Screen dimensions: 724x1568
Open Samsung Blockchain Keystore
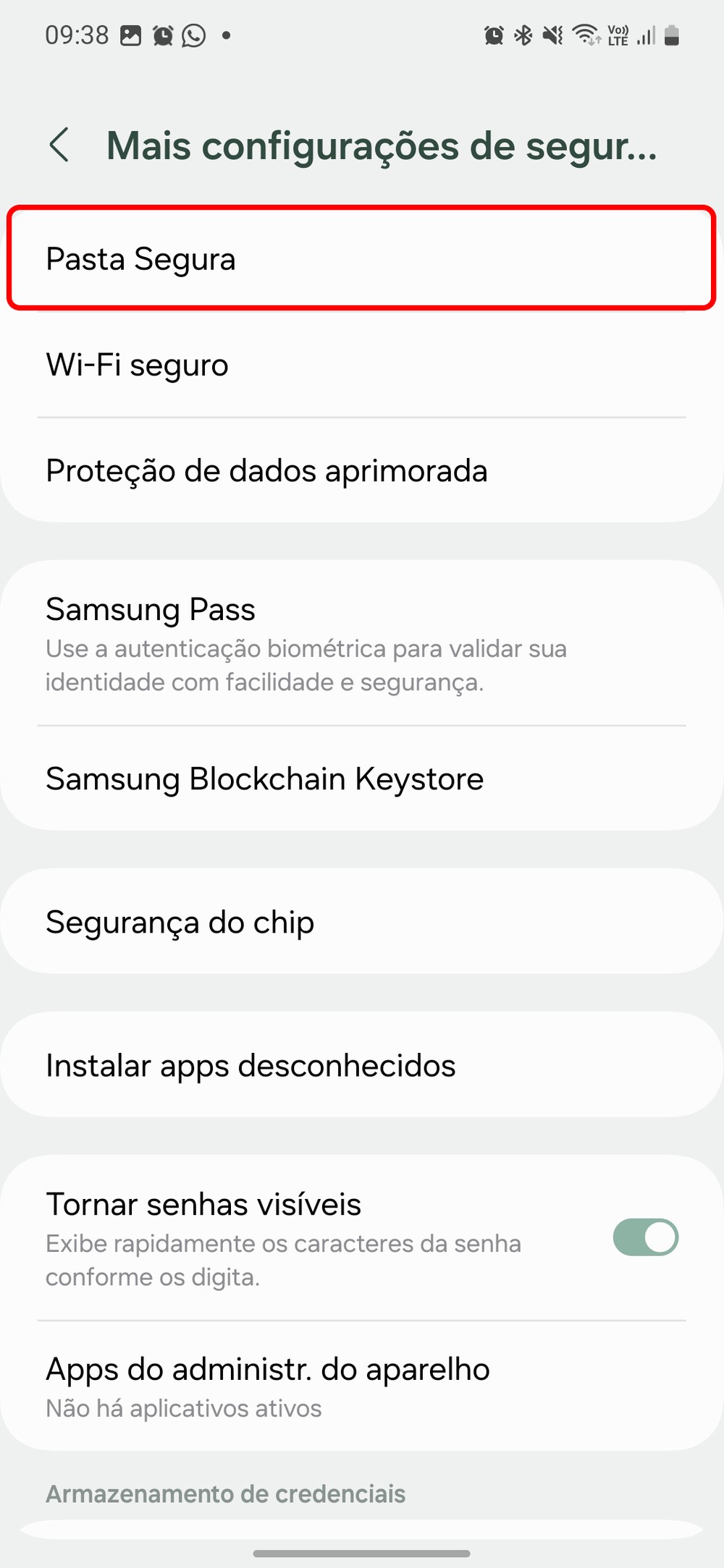coord(361,779)
